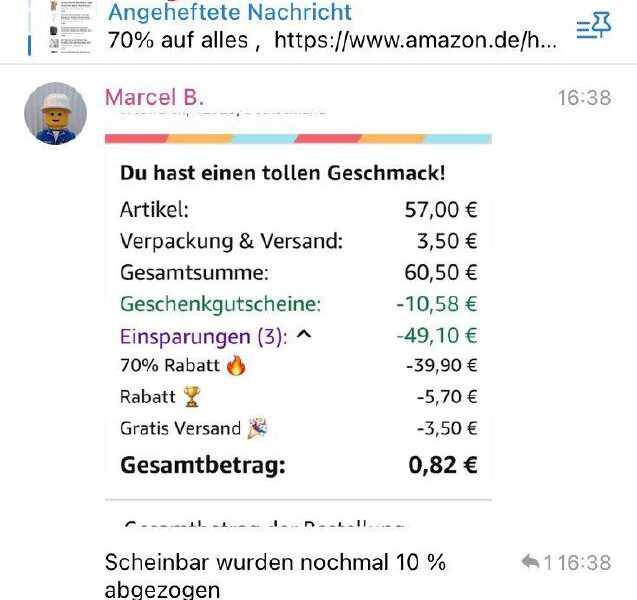Jump to the pinned message "70% auf alles"
Screen dimensions: 637x600
tap(330, 28)
